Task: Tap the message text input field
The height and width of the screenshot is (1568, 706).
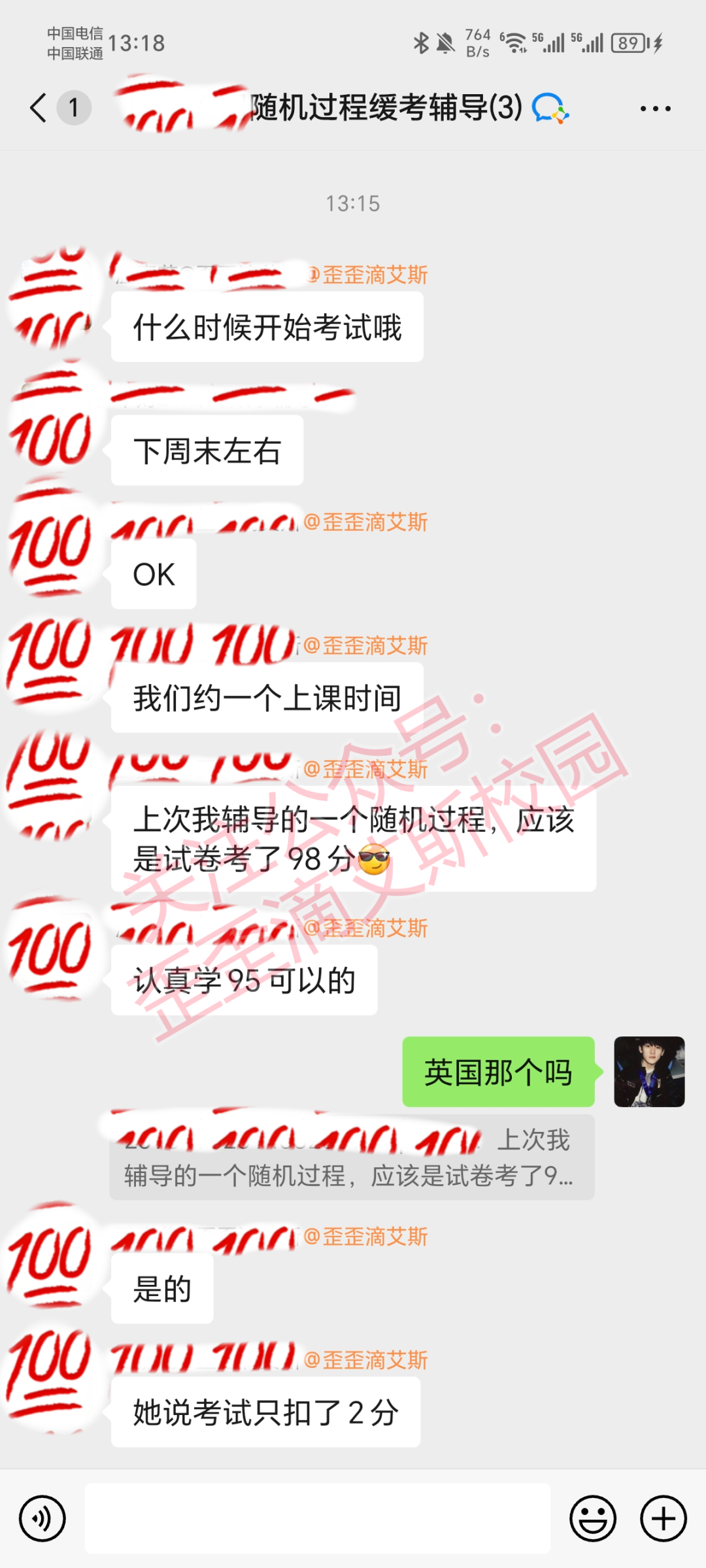Action: click(x=318, y=1518)
